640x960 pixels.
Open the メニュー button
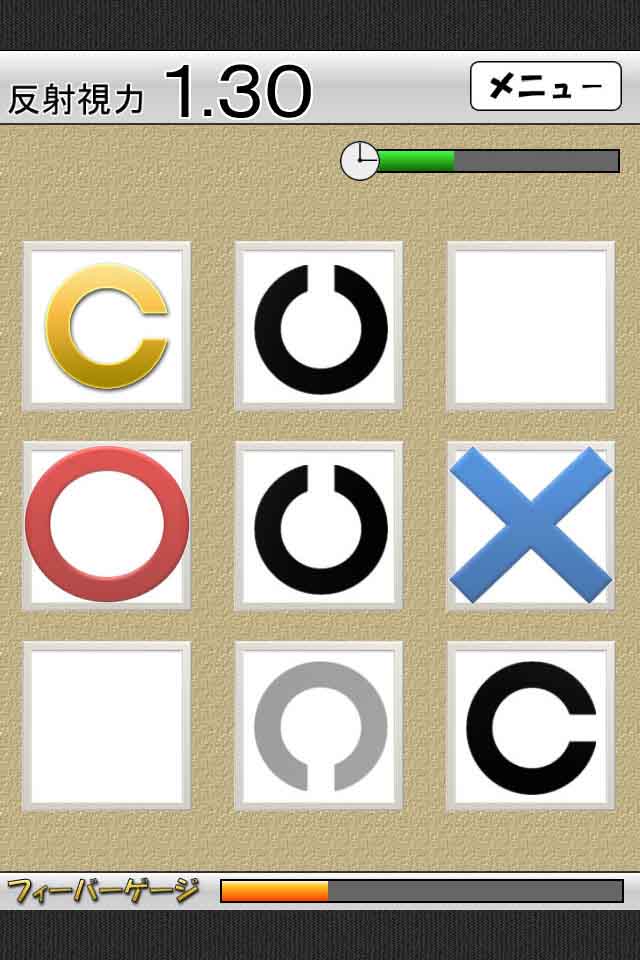(545, 86)
